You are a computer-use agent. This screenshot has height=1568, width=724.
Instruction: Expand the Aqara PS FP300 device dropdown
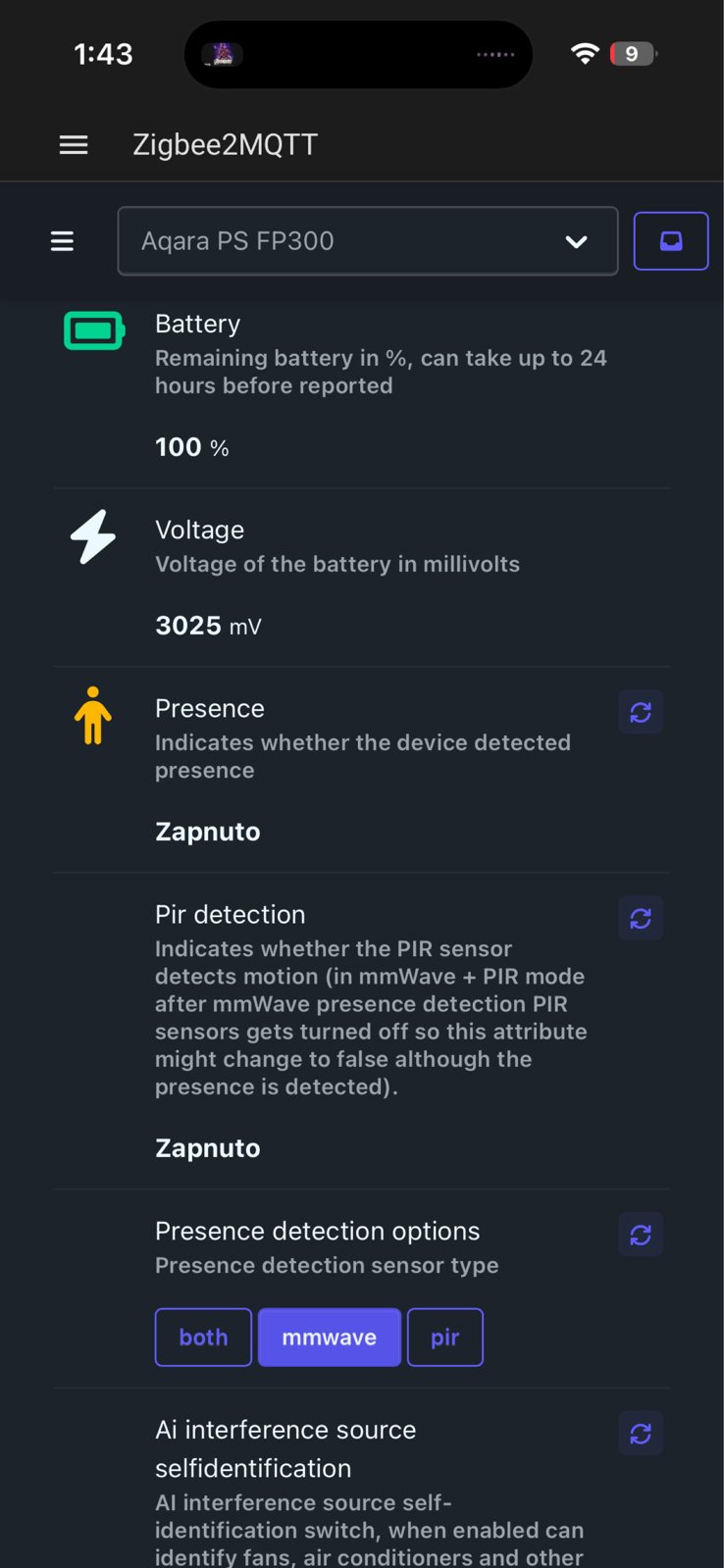368,241
